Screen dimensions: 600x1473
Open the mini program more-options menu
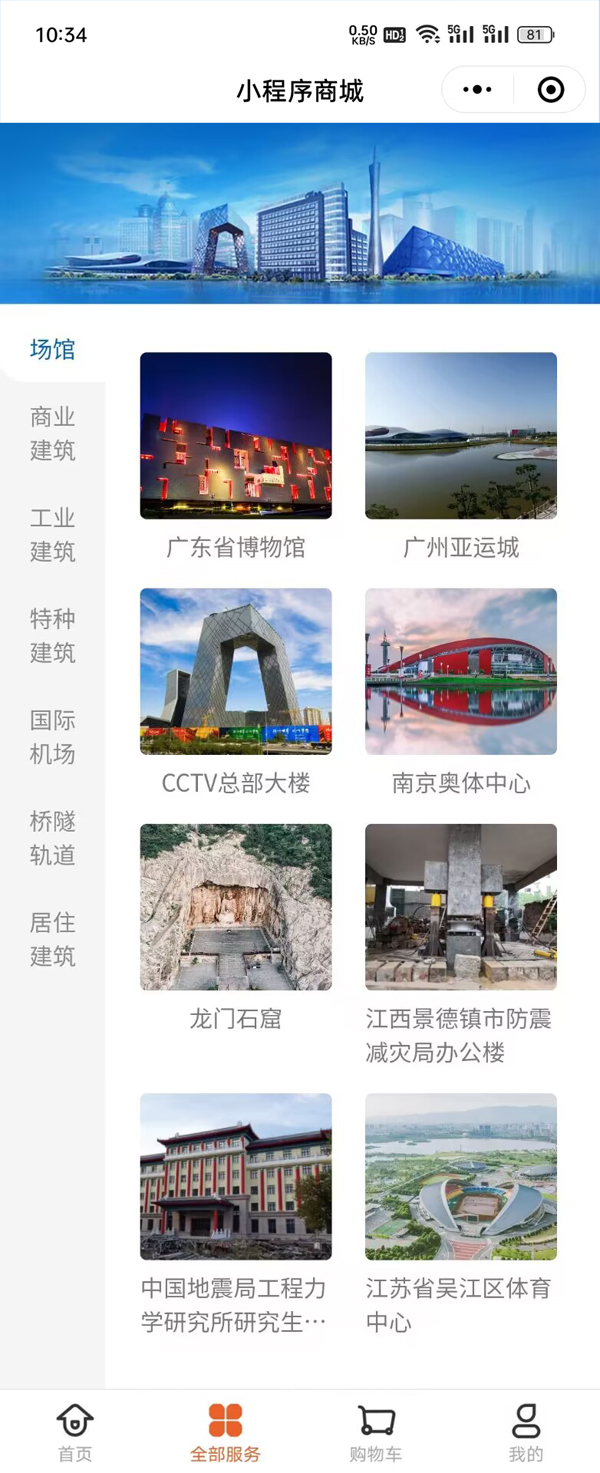coord(477,91)
